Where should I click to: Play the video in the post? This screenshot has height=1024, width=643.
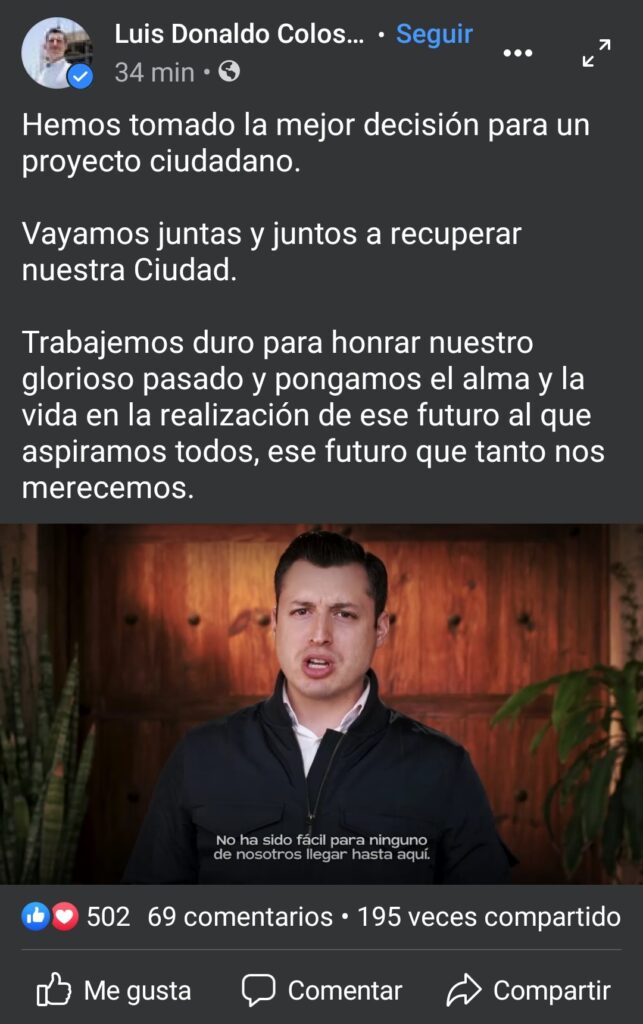pyautogui.click(x=321, y=703)
